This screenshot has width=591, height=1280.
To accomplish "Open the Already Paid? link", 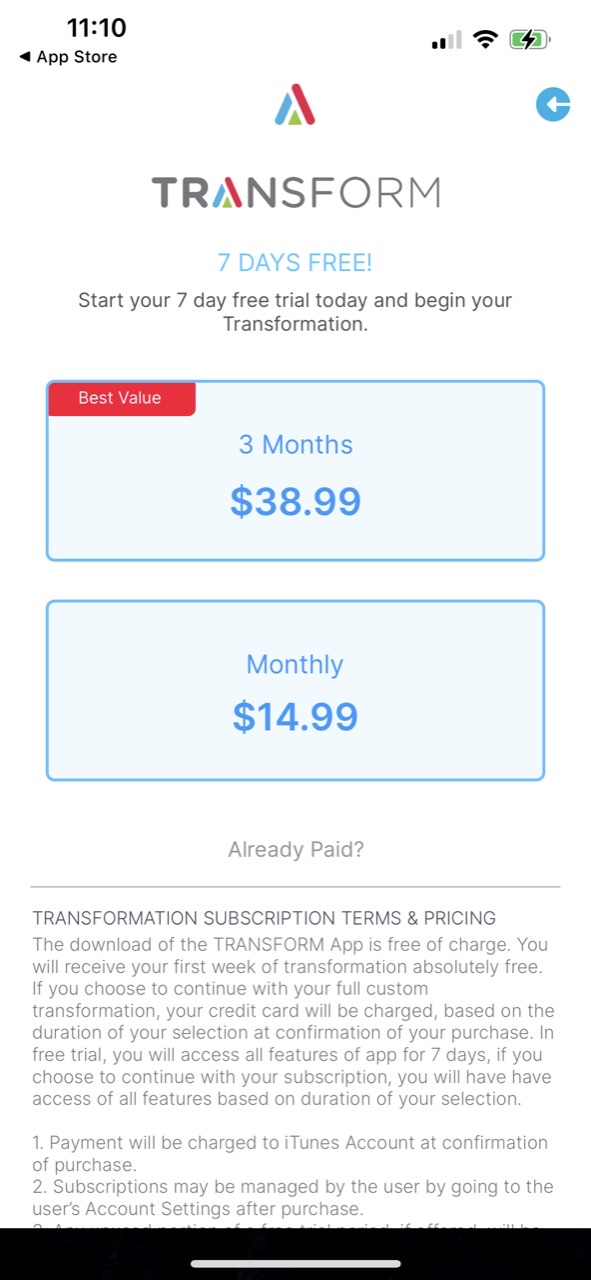I will pos(296,850).
